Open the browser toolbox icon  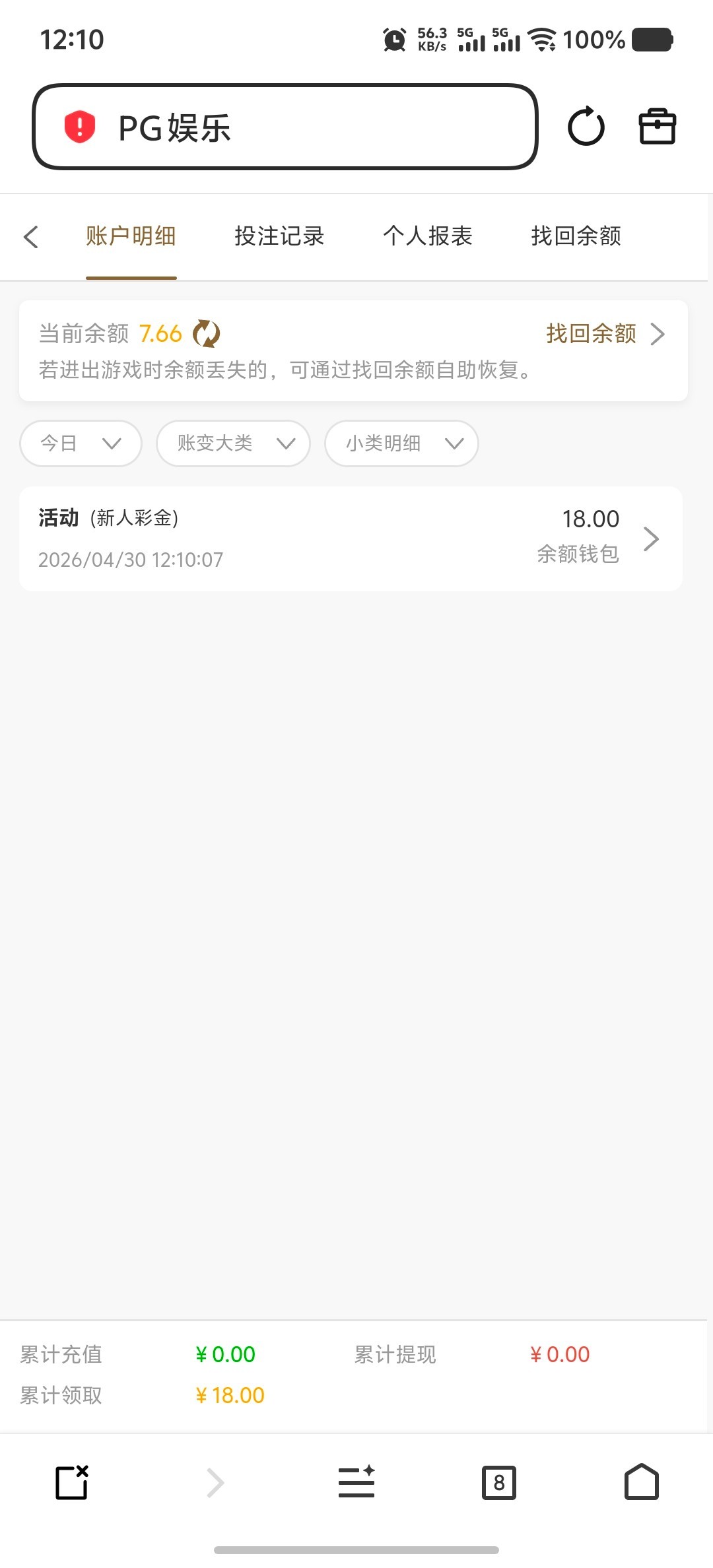pos(657,127)
